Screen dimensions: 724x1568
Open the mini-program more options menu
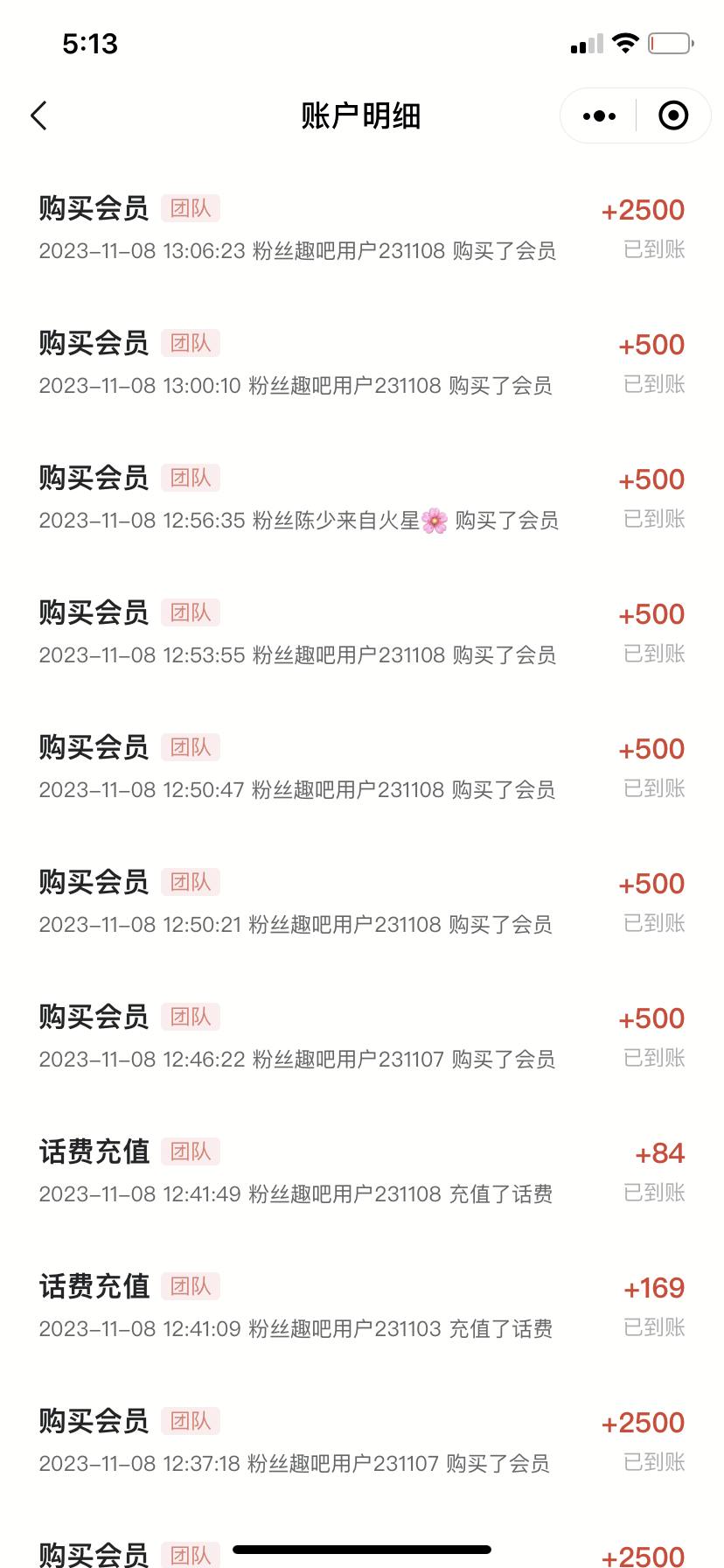click(x=598, y=115)
